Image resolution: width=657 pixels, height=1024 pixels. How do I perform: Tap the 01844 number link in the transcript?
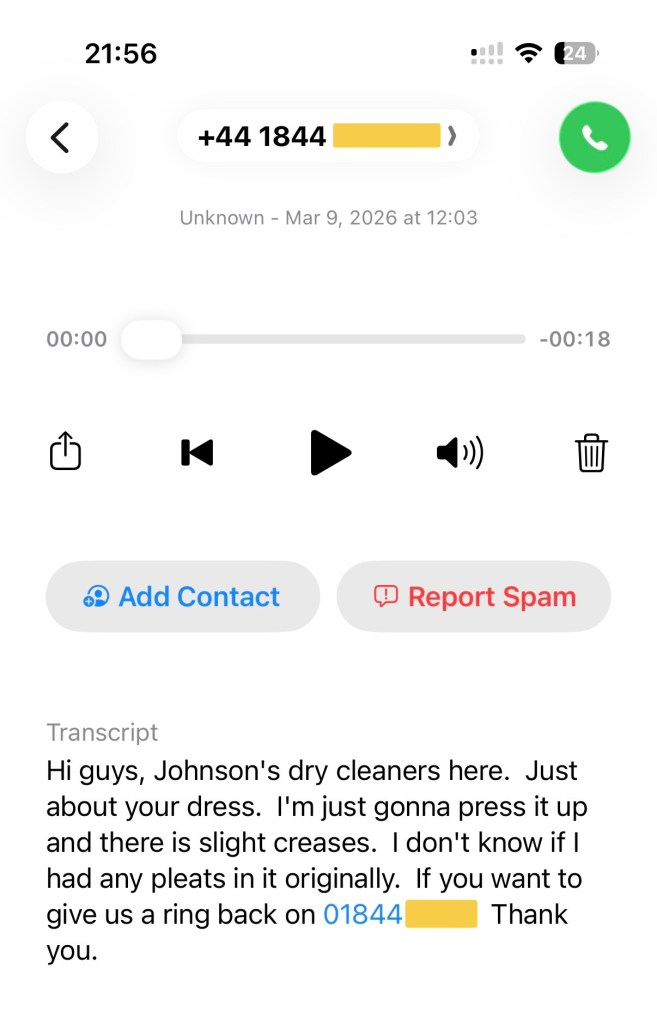point(399,914)
